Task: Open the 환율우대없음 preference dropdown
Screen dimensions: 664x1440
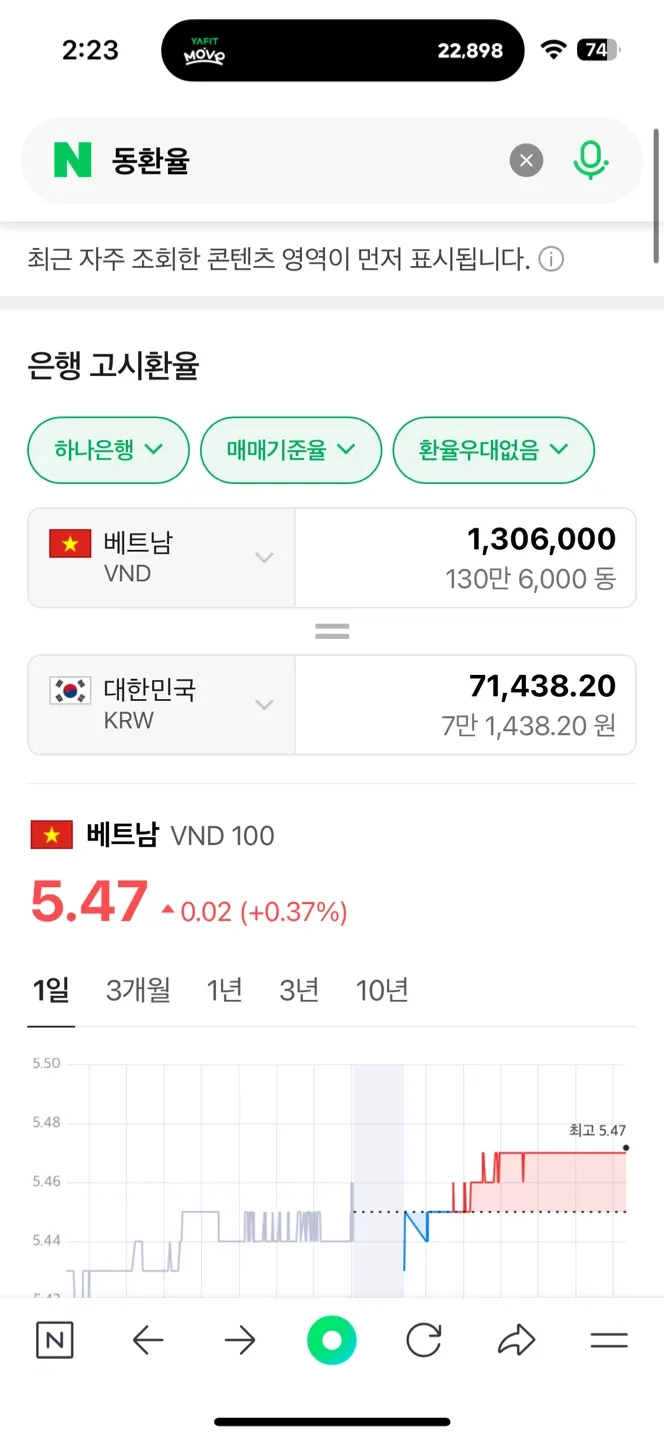Action: click(x=493, y=450)
